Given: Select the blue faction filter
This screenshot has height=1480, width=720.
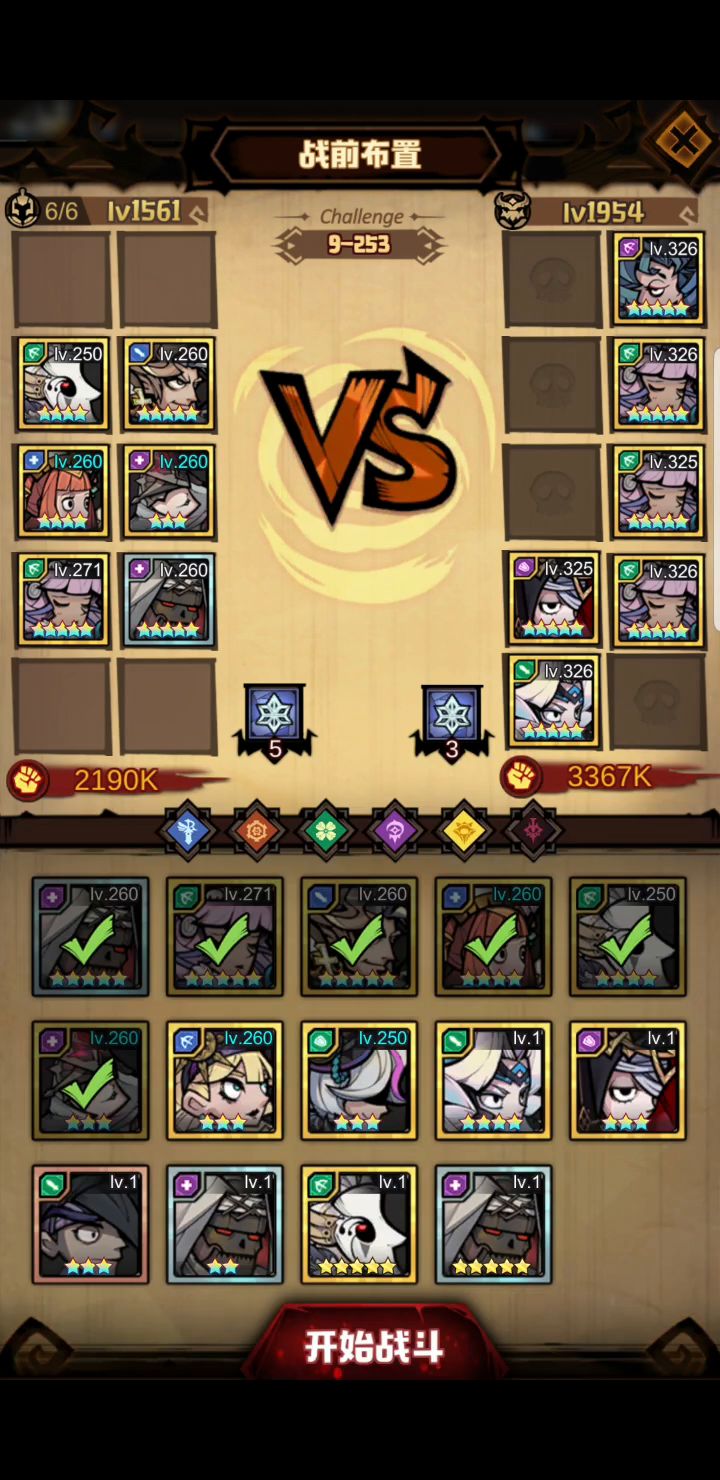Looking at the screenshot, I should point(188,831).
